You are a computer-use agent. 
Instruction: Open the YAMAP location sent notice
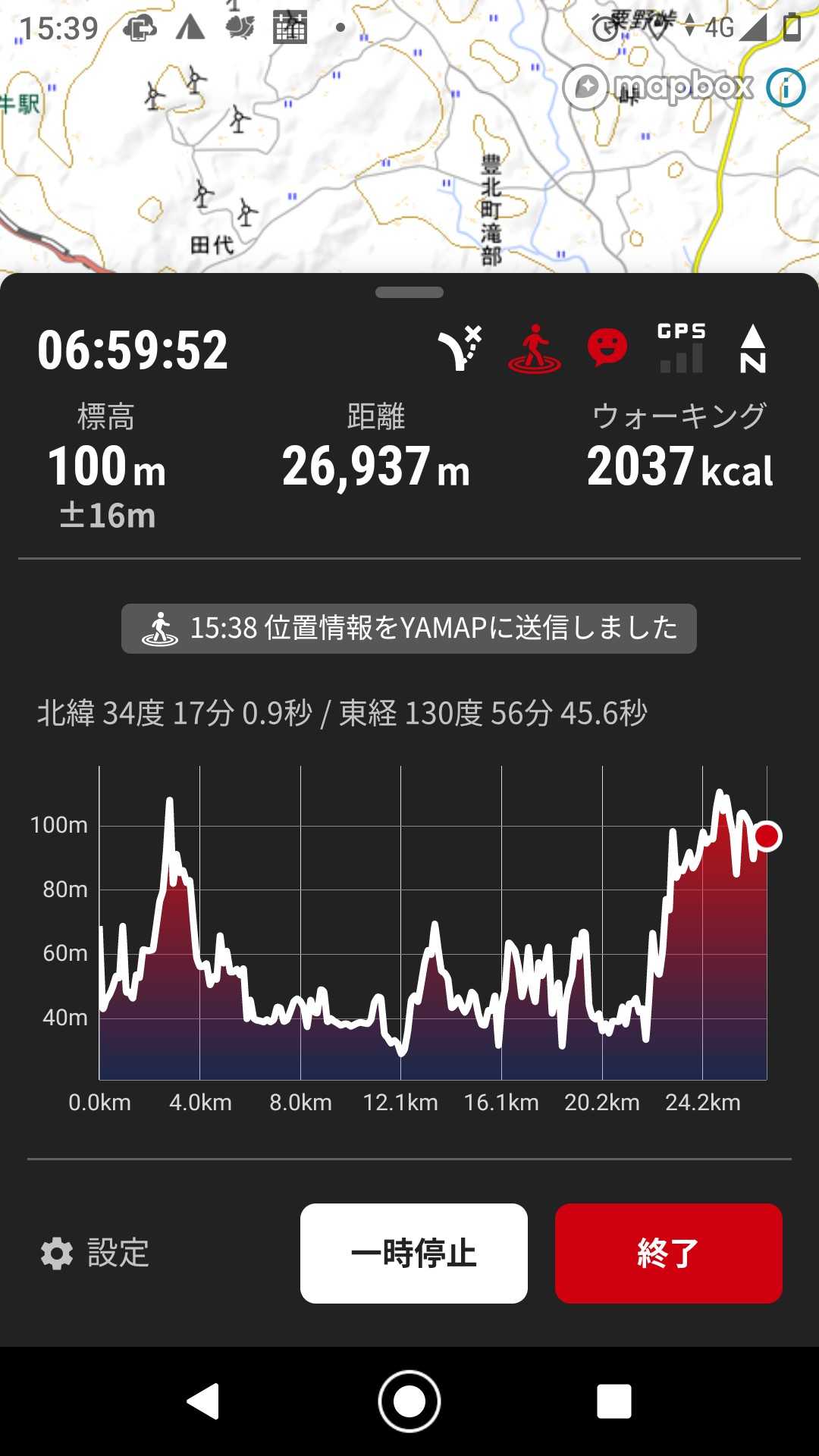tap(409, 628)
